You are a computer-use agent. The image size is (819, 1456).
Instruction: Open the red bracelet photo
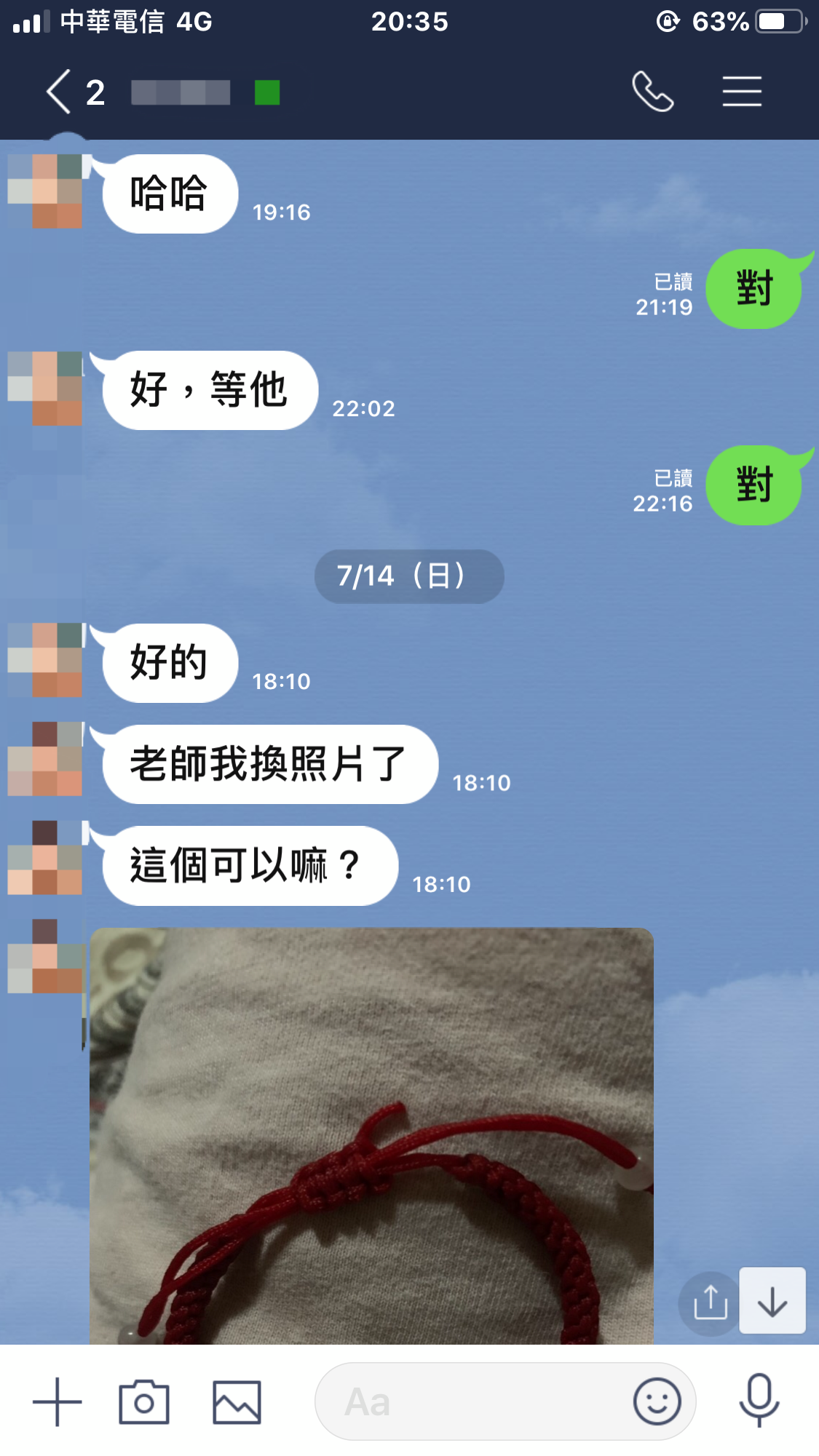pos(371,1135)
